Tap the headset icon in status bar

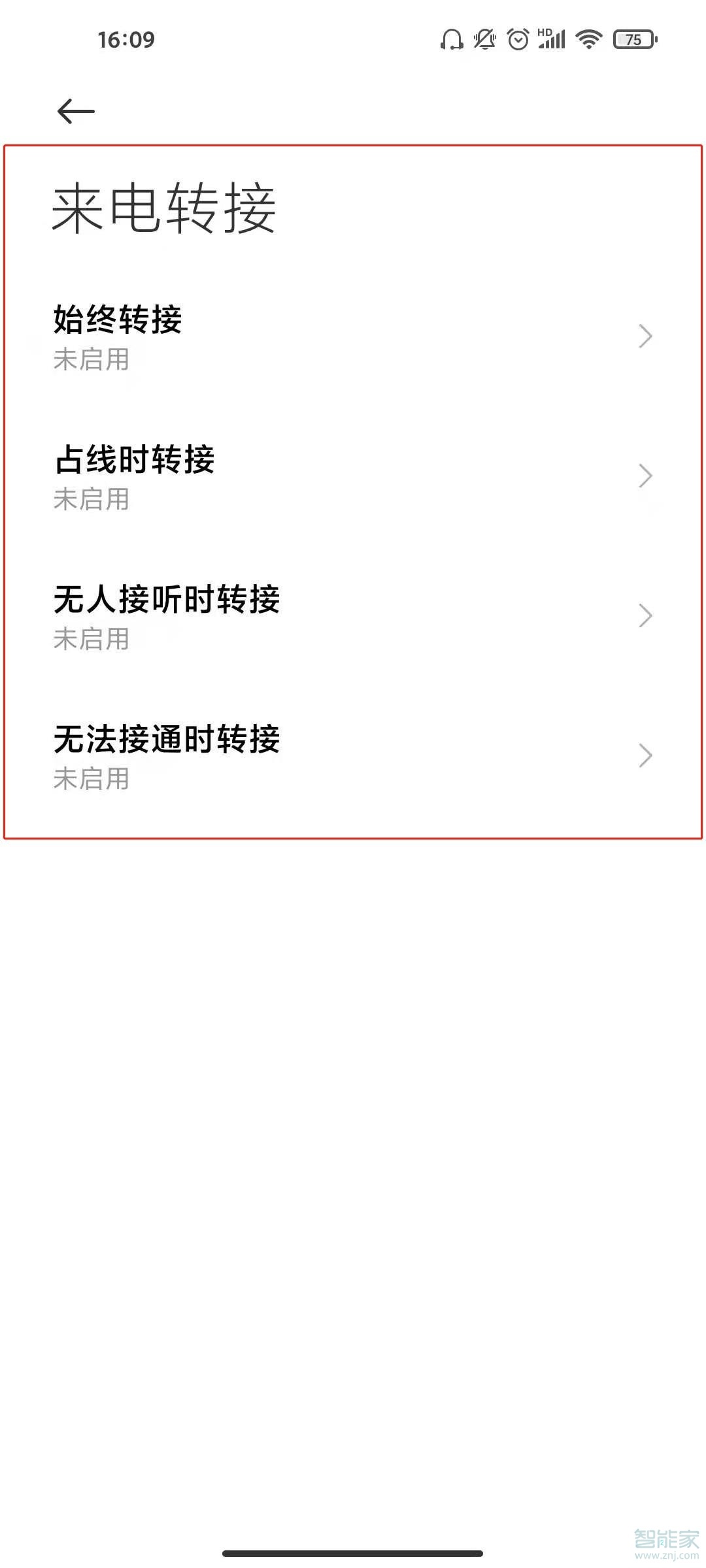[x=450, y=40]
